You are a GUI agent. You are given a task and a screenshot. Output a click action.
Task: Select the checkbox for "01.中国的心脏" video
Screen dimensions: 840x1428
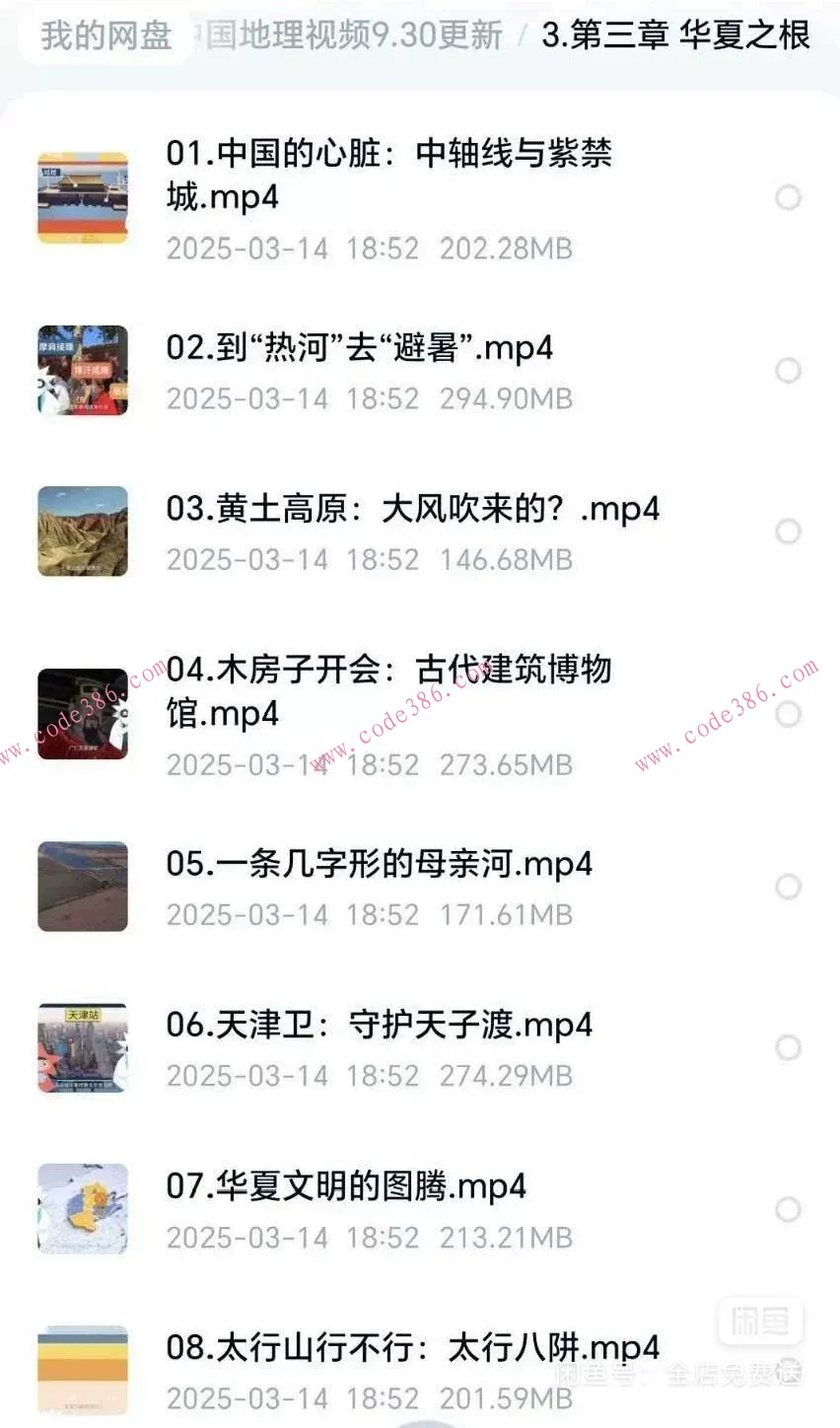[x=788, y=197]
